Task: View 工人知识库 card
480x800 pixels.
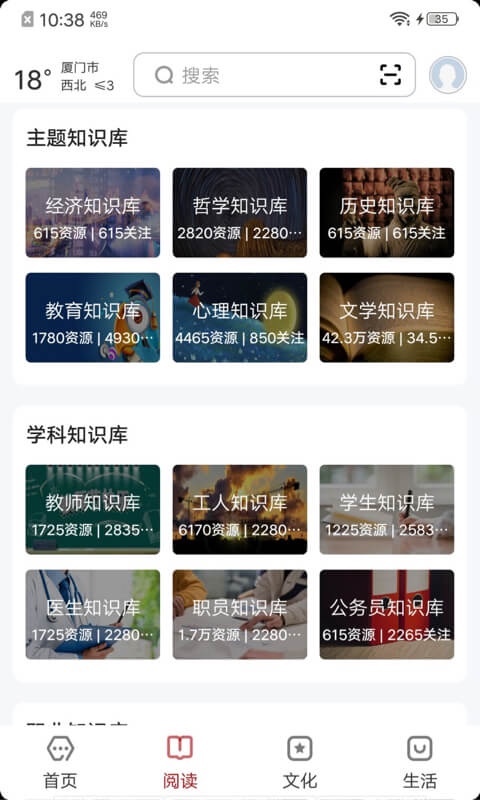Action: pos(240,509)
